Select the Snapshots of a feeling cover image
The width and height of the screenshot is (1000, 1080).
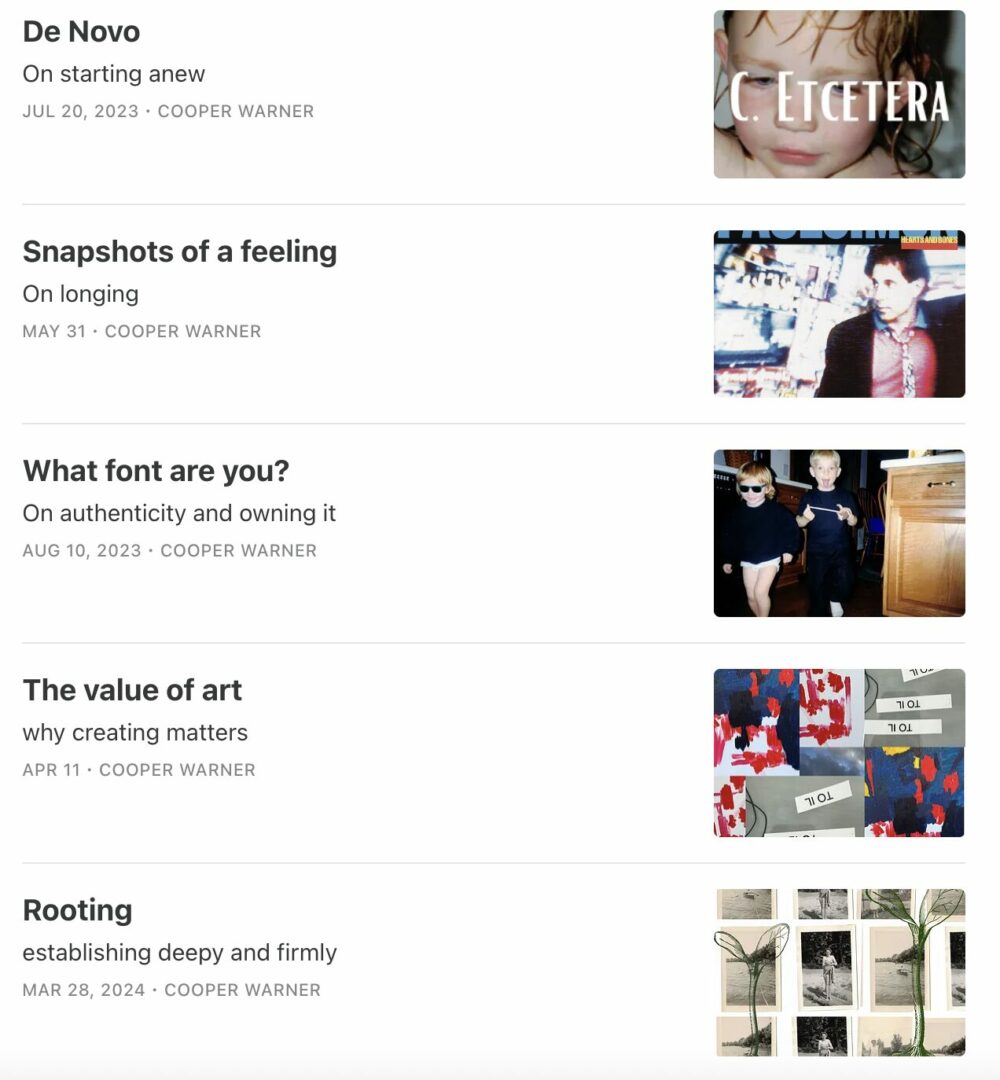[839, 314]
